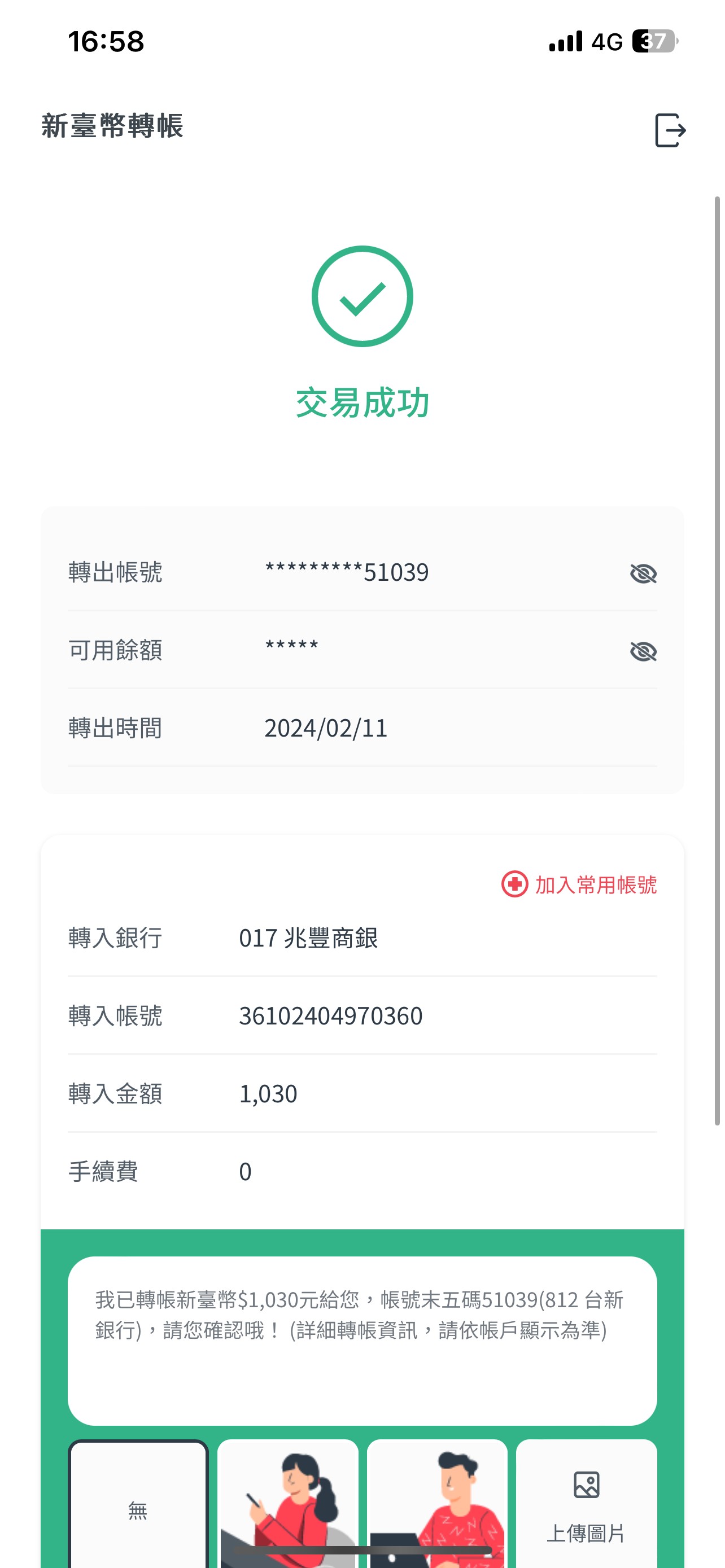
Task: Choose the man with laptop illustration
Action: [437, 1504]
